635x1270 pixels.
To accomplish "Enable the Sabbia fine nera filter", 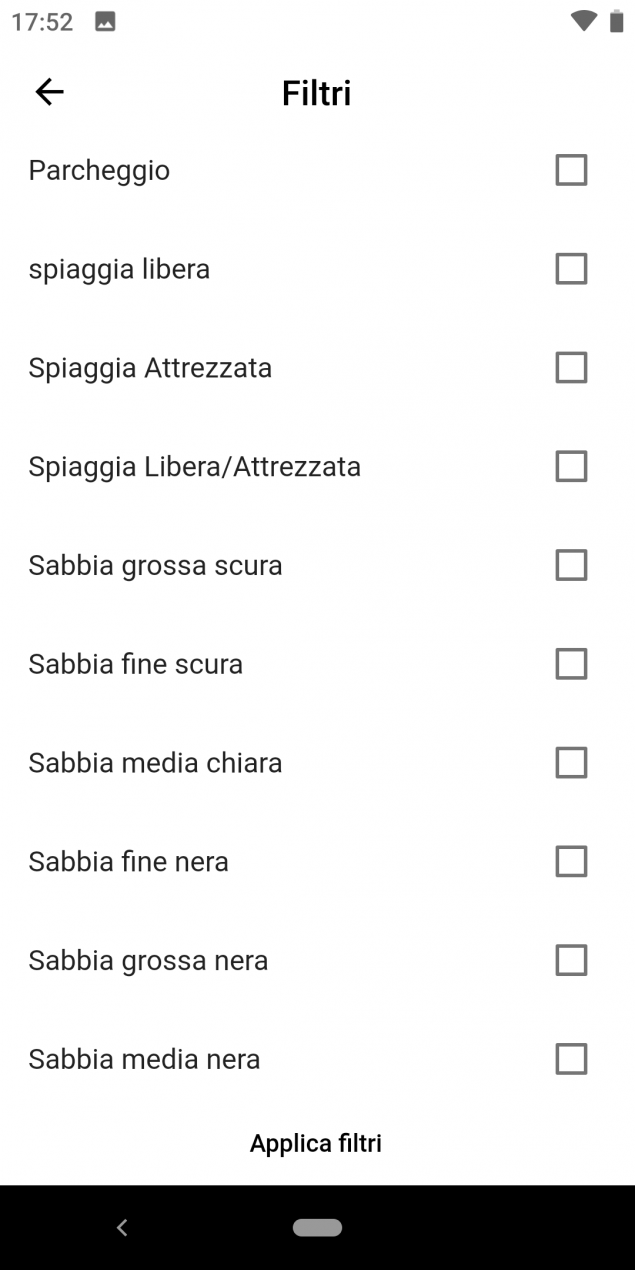I will coord(571,861).
